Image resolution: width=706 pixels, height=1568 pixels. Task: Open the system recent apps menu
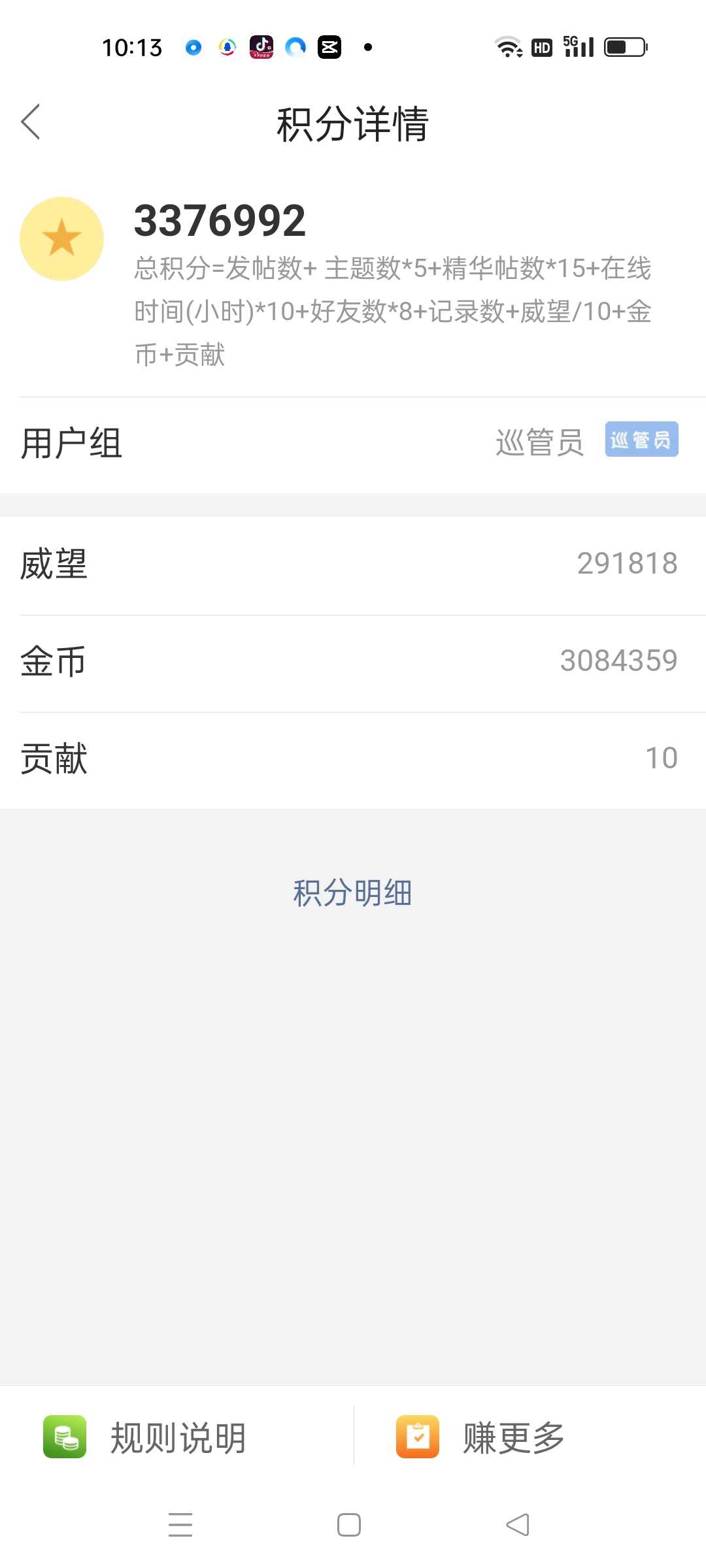coord(180,1525)
